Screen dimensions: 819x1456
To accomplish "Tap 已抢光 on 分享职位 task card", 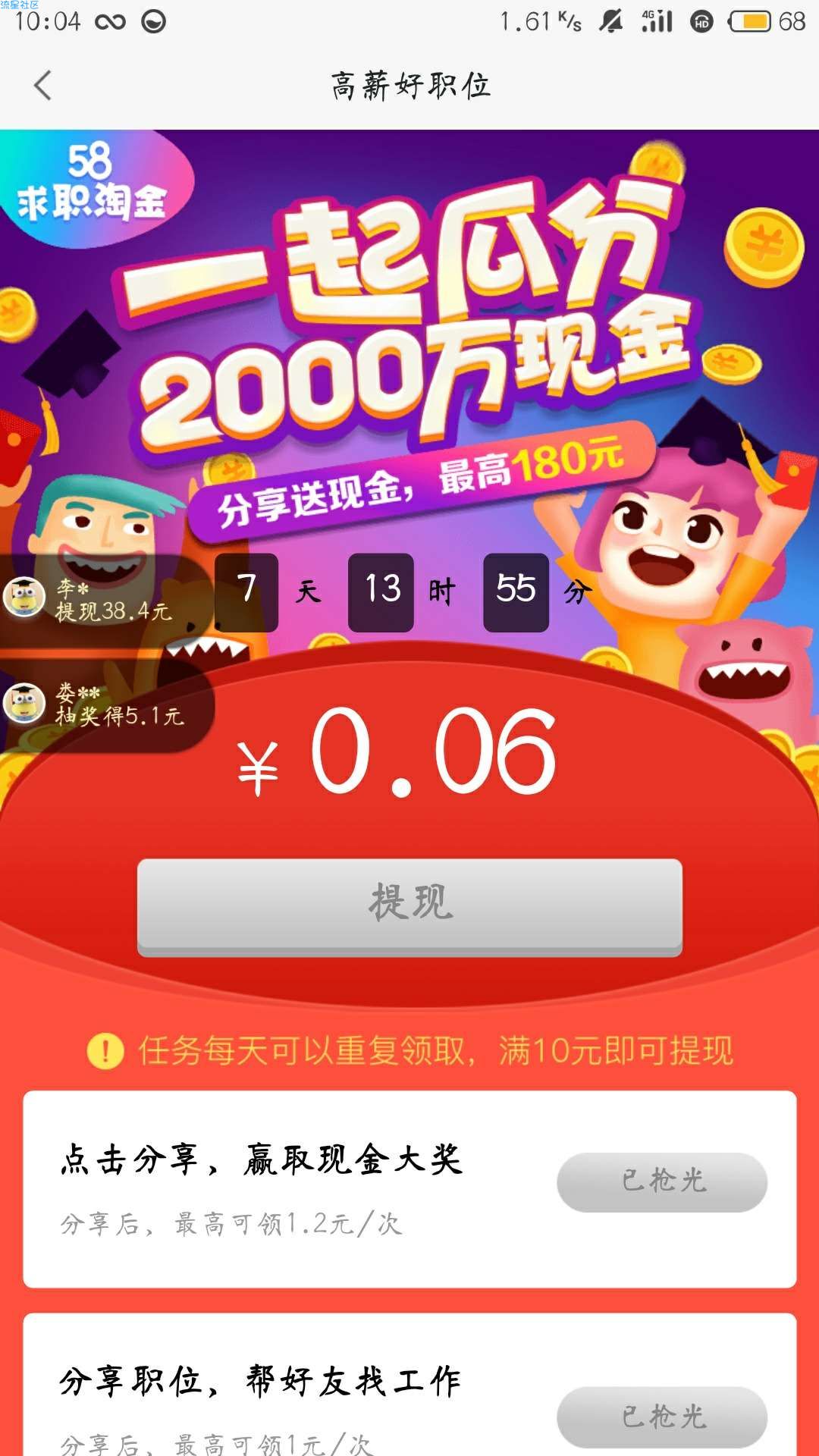I will pos(662,1417).
